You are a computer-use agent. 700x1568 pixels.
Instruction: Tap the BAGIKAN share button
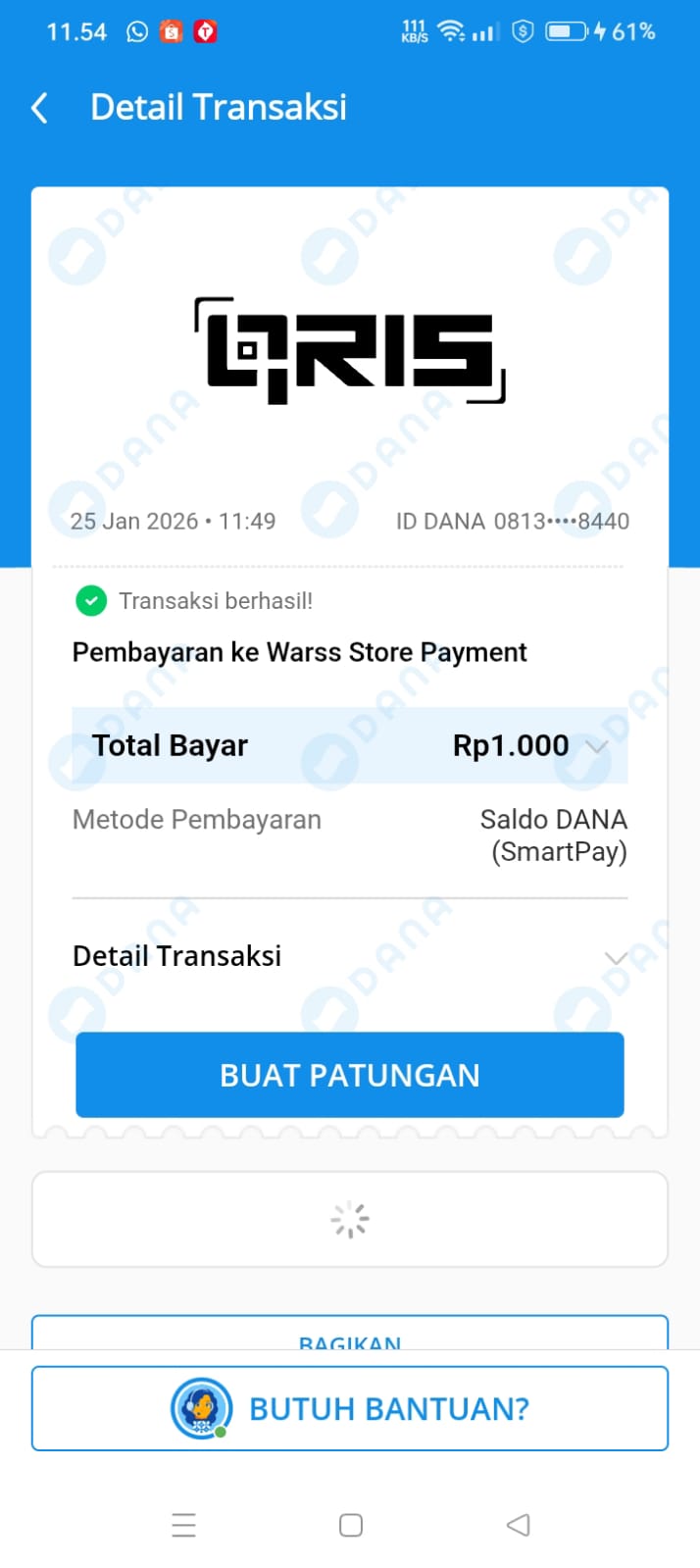pyautogui.click(x=350, y=1336)
